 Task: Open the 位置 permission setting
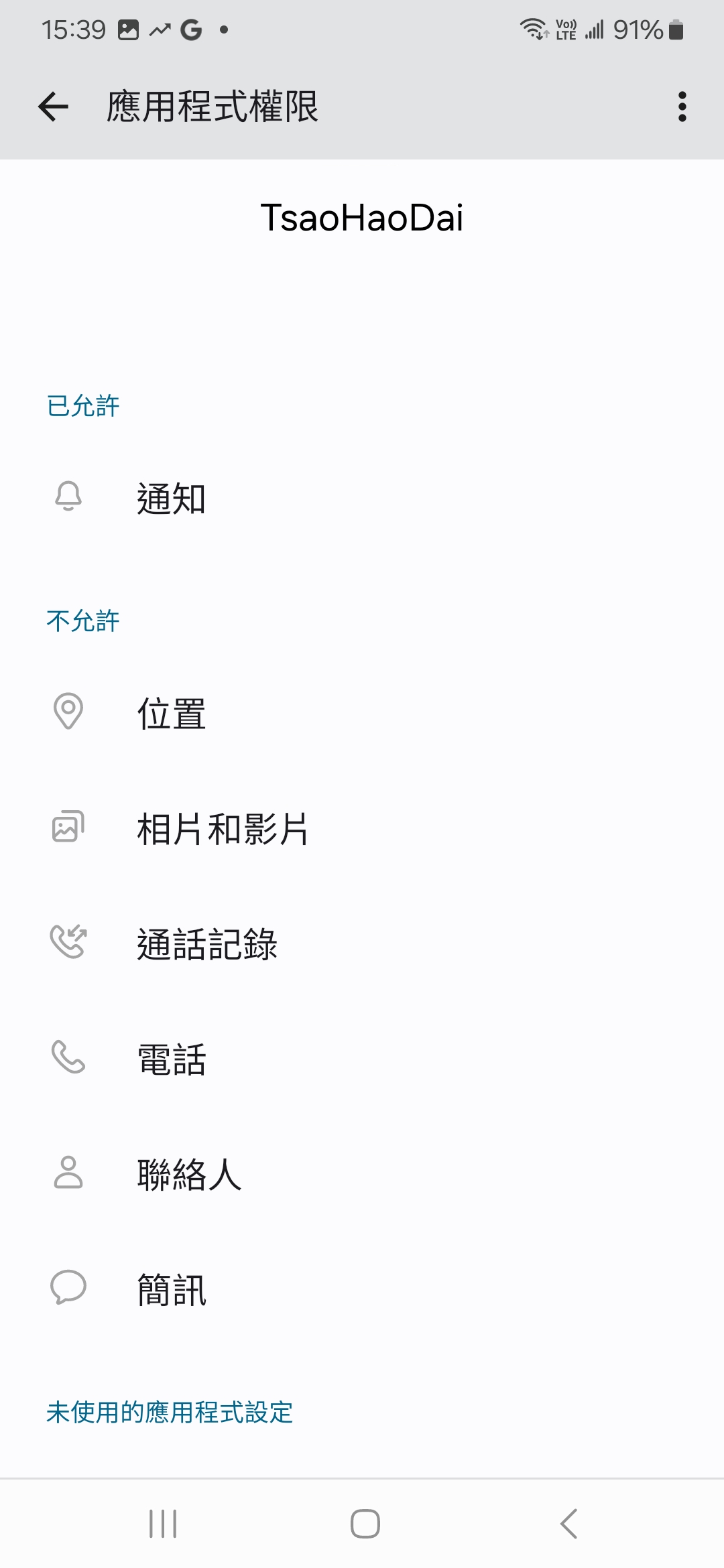pos(171,713)
